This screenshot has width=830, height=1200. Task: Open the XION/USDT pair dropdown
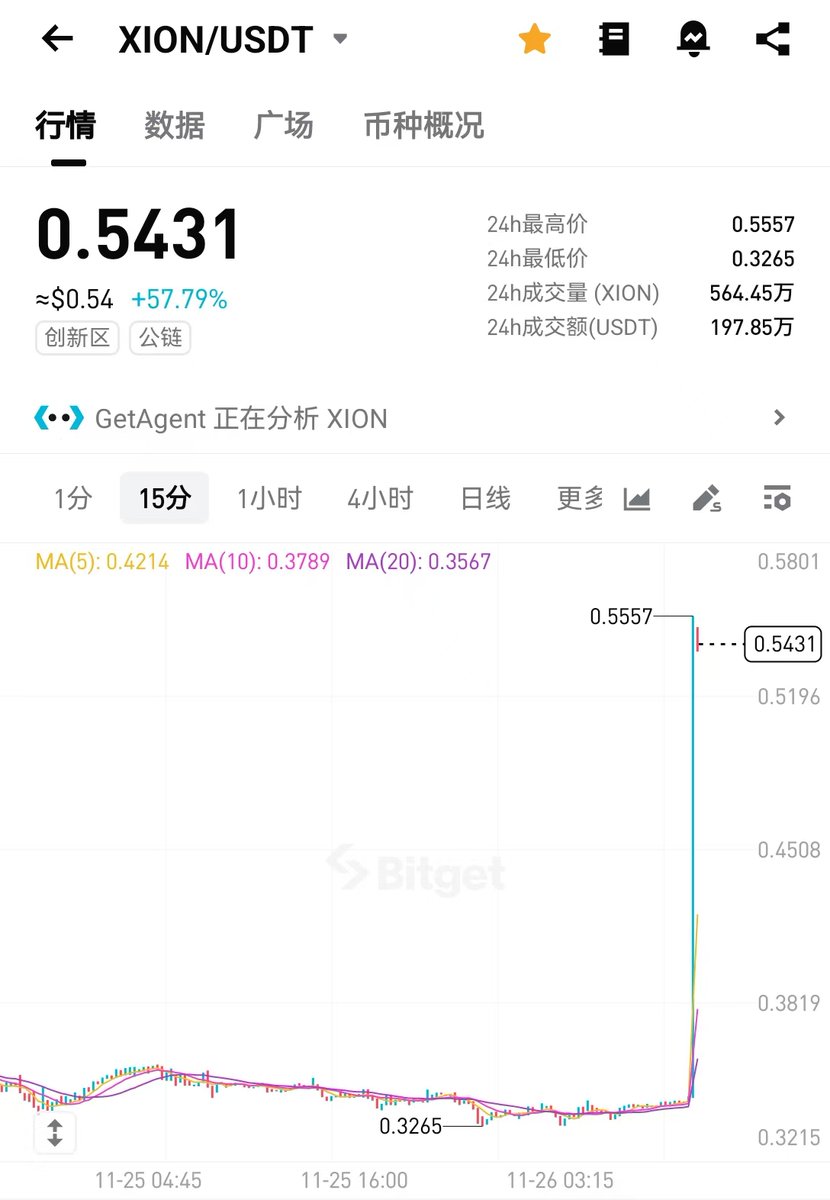pos(340,39)
